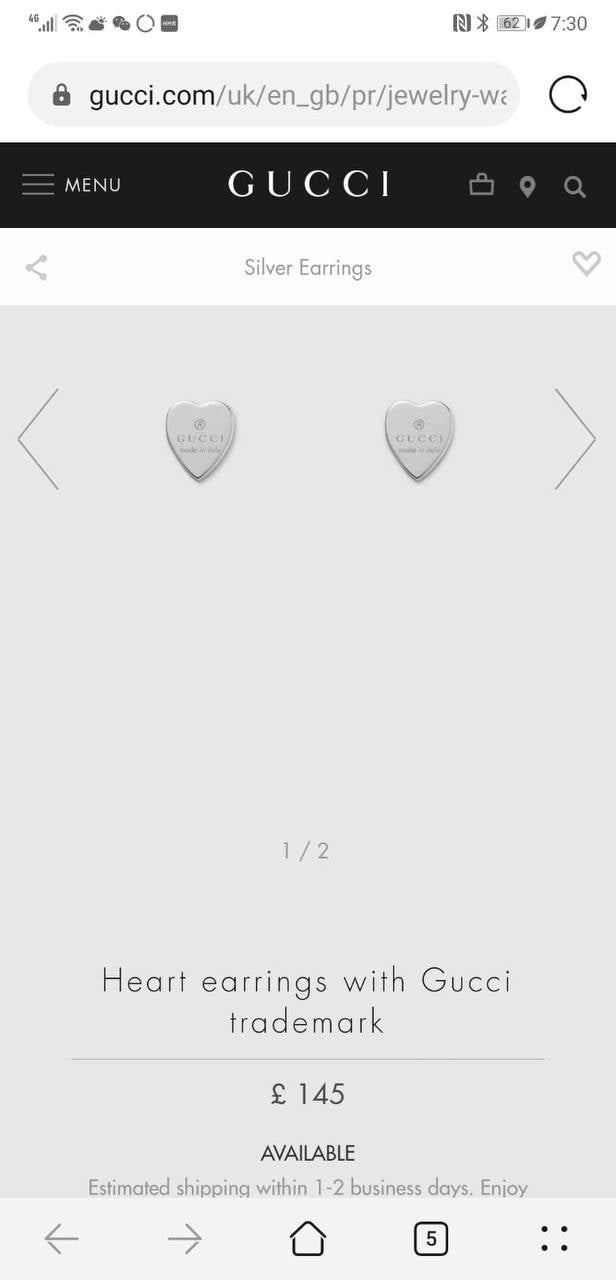616x1280 pixels.
Task: Go to Gucci homepage via logo
Action: pyautogui.click(x=308, y=184)
